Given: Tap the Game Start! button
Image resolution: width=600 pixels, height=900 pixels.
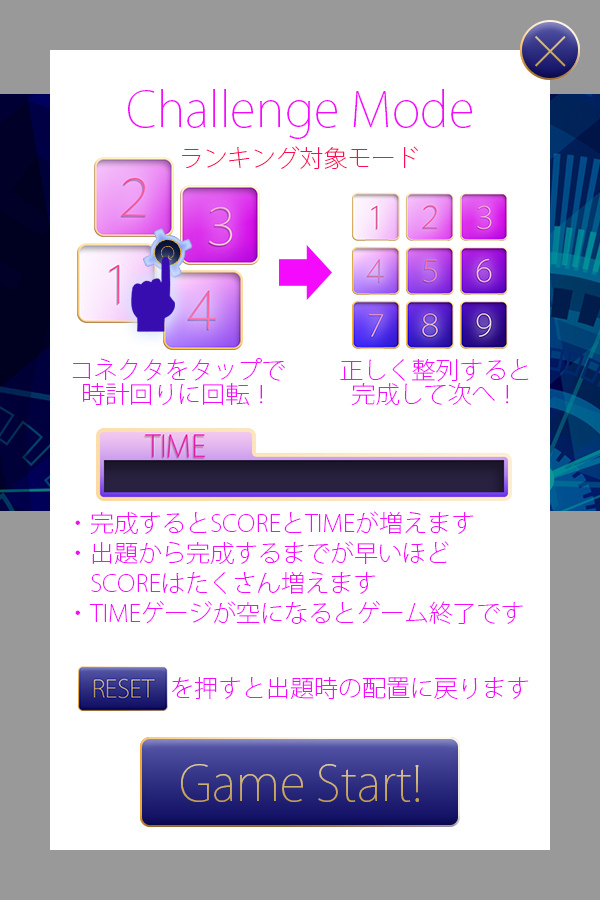Looking at the screenshot, I should [299, 783].
